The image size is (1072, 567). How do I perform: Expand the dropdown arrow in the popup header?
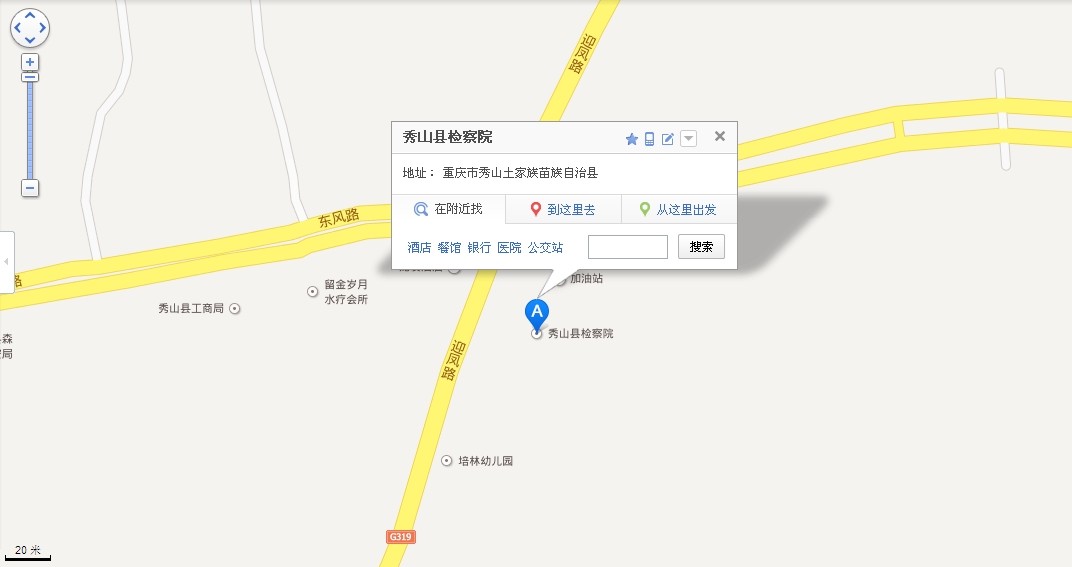pyautogui.click(x=688, y=139)
